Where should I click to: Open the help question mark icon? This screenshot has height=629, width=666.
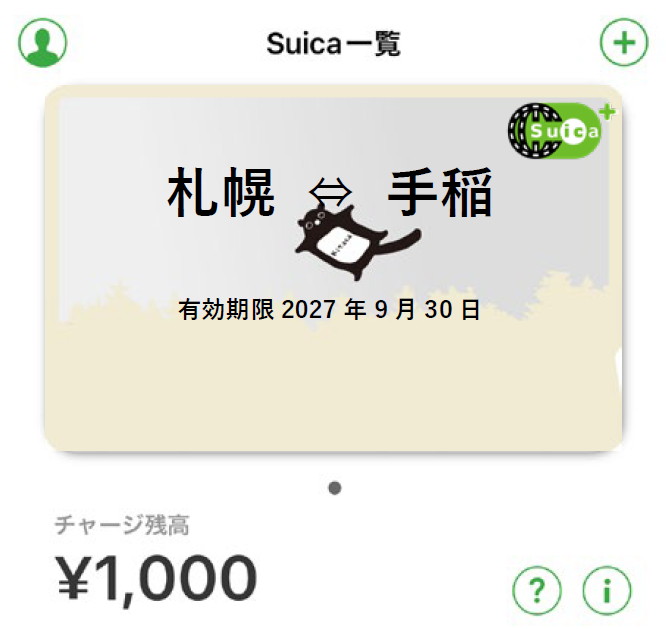[537, 591]
